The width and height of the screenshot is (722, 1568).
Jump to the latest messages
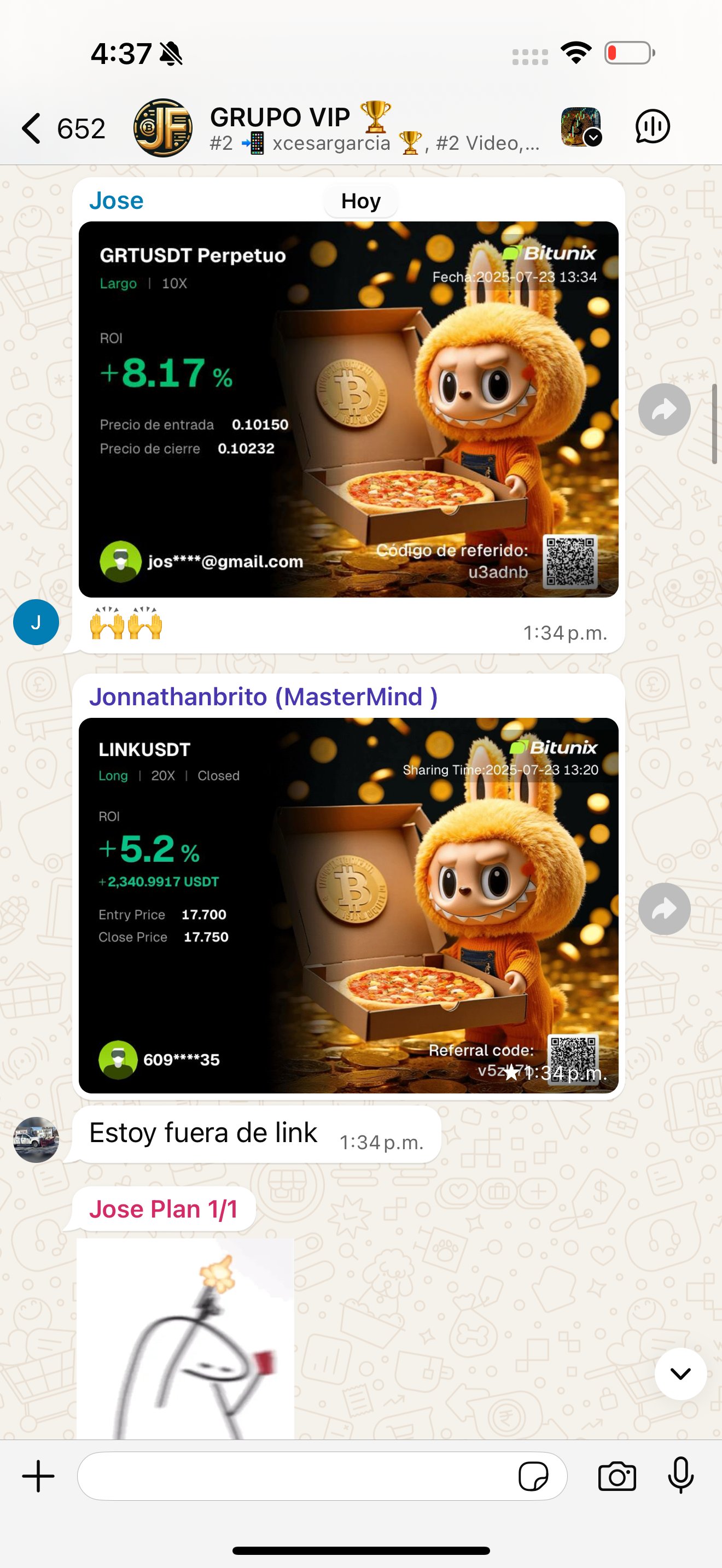680,1374
